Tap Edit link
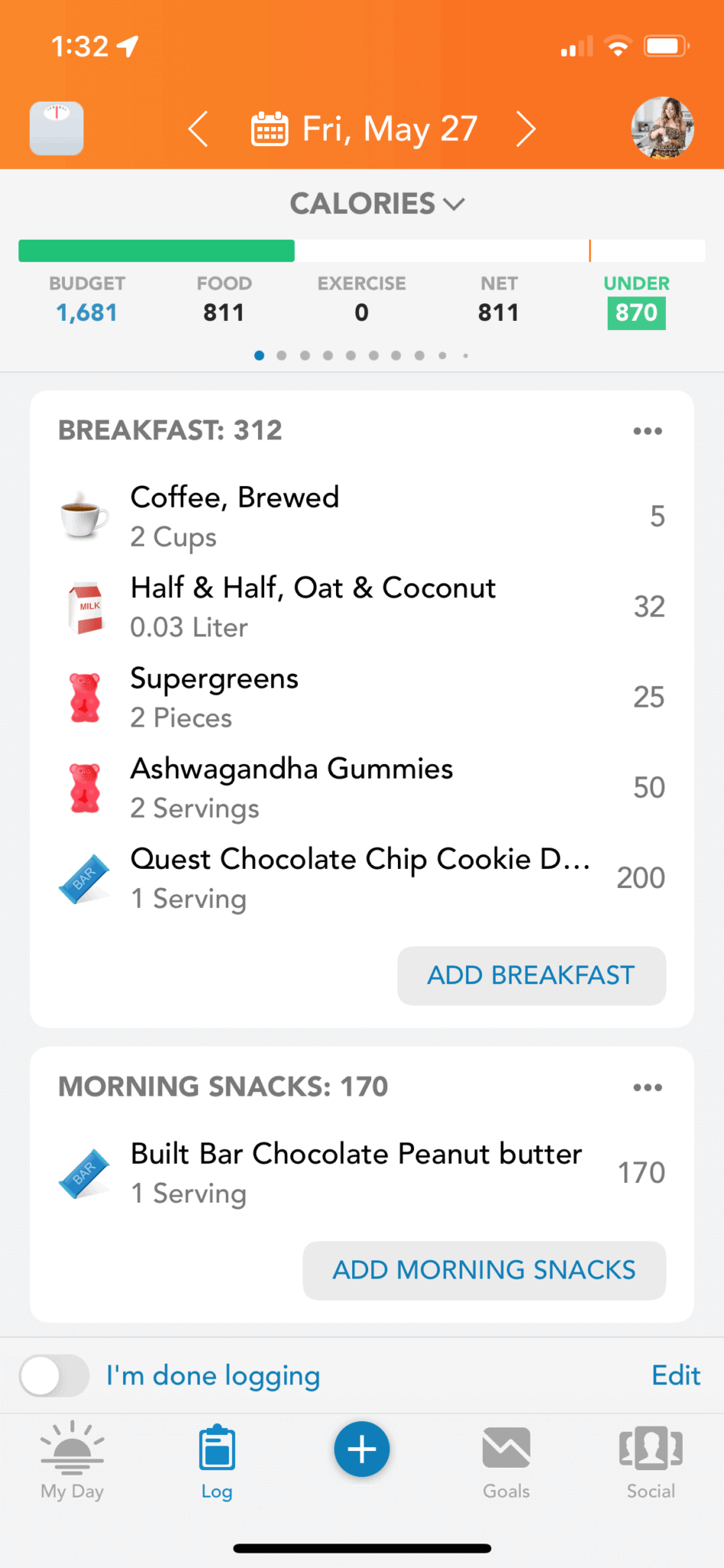Screen dimensions: 724x1568 (676, 1376)
